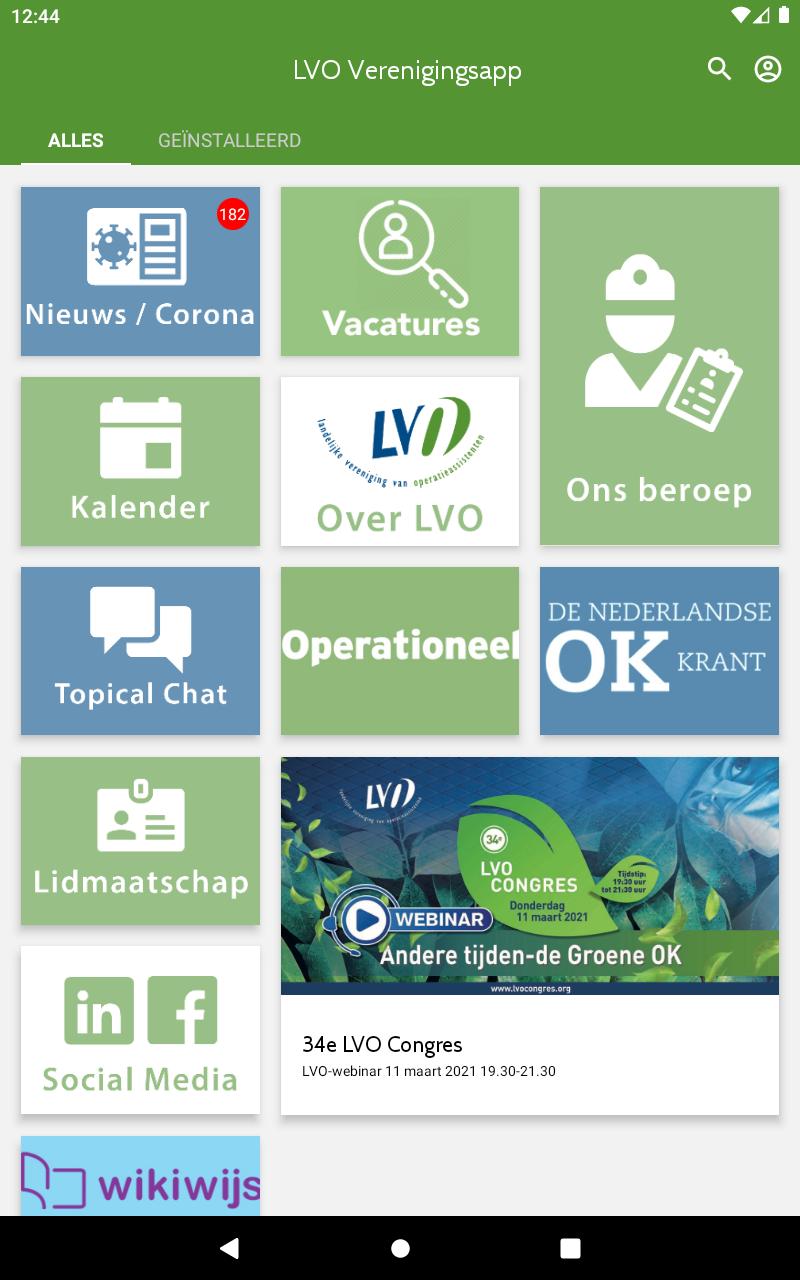Open the Kalender tile

point(140,461)
